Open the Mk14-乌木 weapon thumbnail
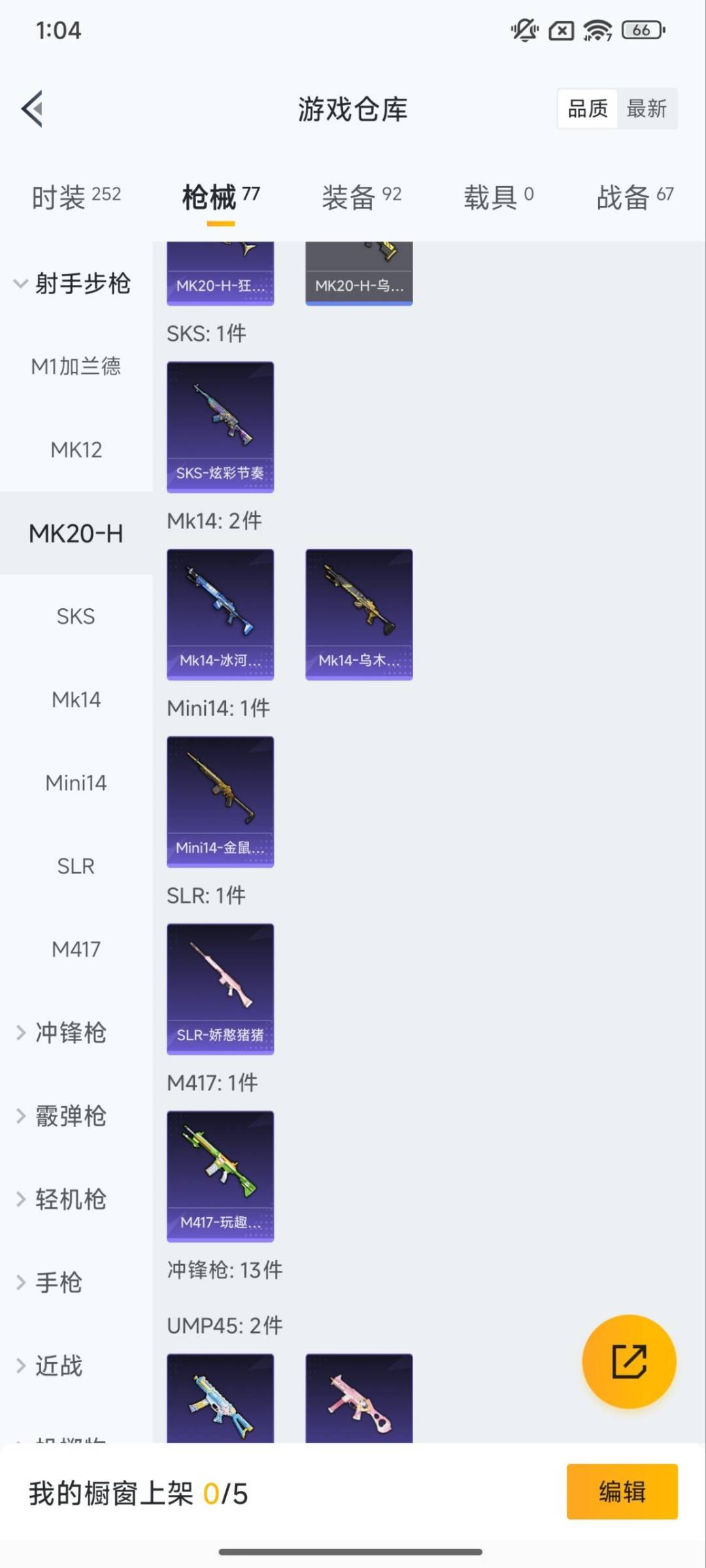 click(359, 613)
